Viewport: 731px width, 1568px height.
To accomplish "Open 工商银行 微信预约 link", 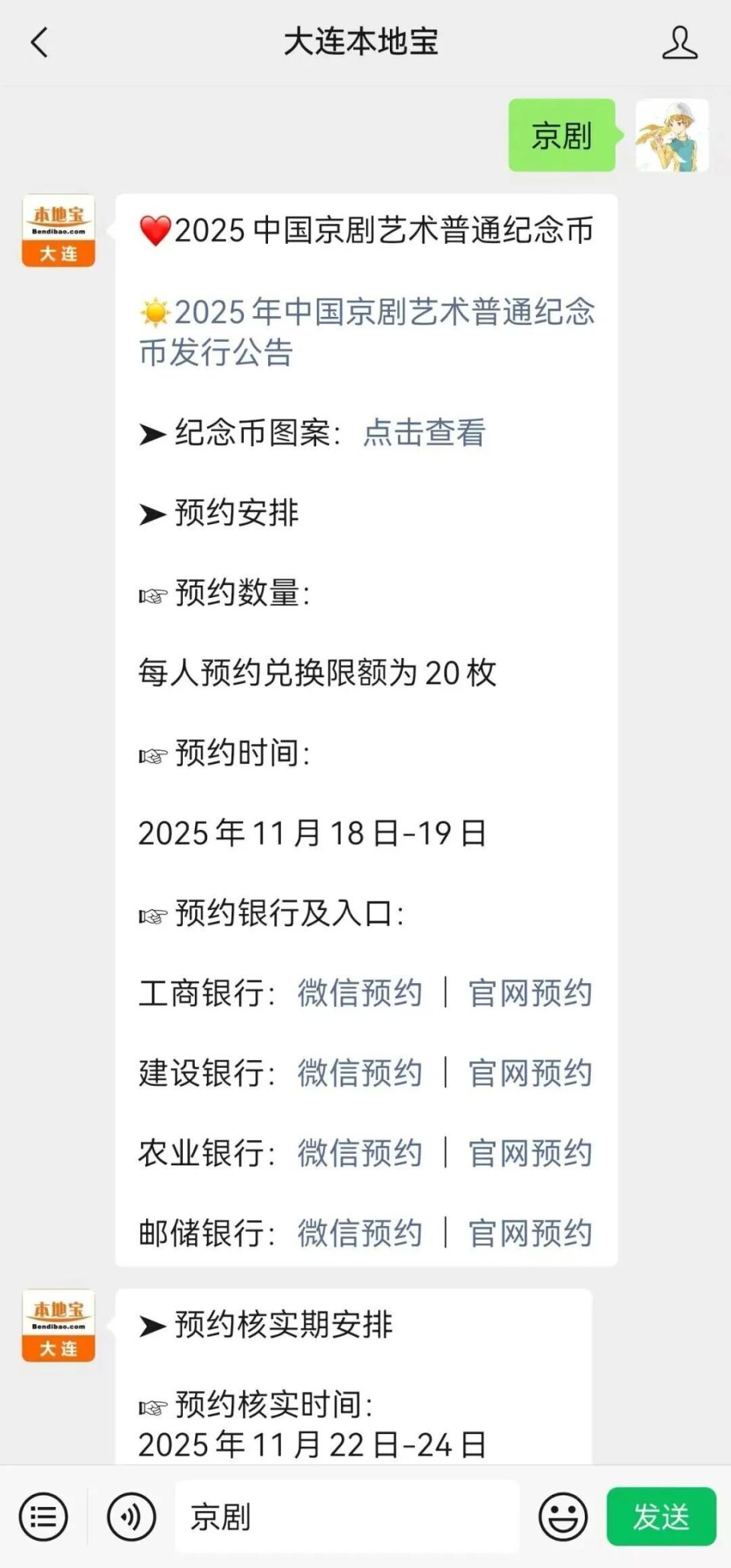I will tap(358, 992).
